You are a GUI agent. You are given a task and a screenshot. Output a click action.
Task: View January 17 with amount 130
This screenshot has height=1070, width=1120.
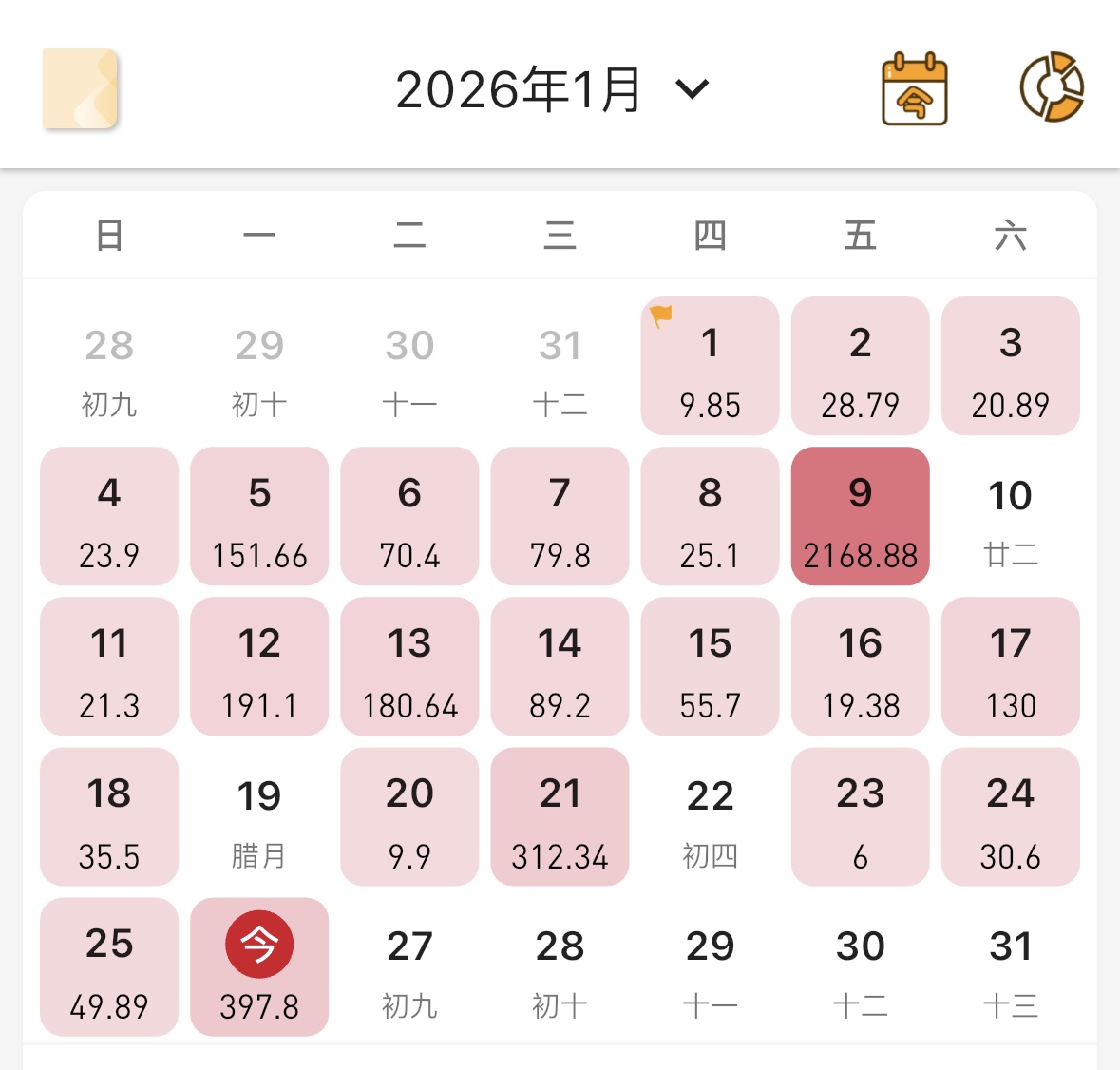click(x=1010, y=666)
